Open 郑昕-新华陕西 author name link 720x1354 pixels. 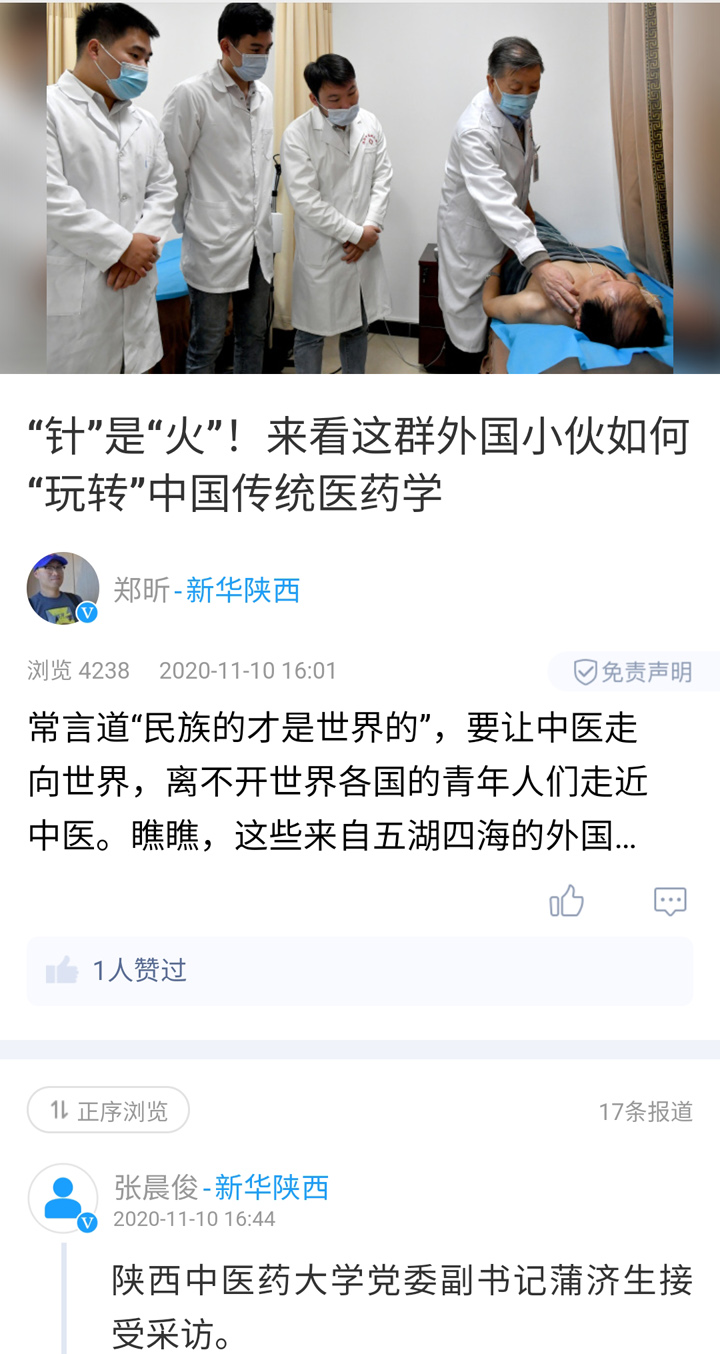[207, 590]
